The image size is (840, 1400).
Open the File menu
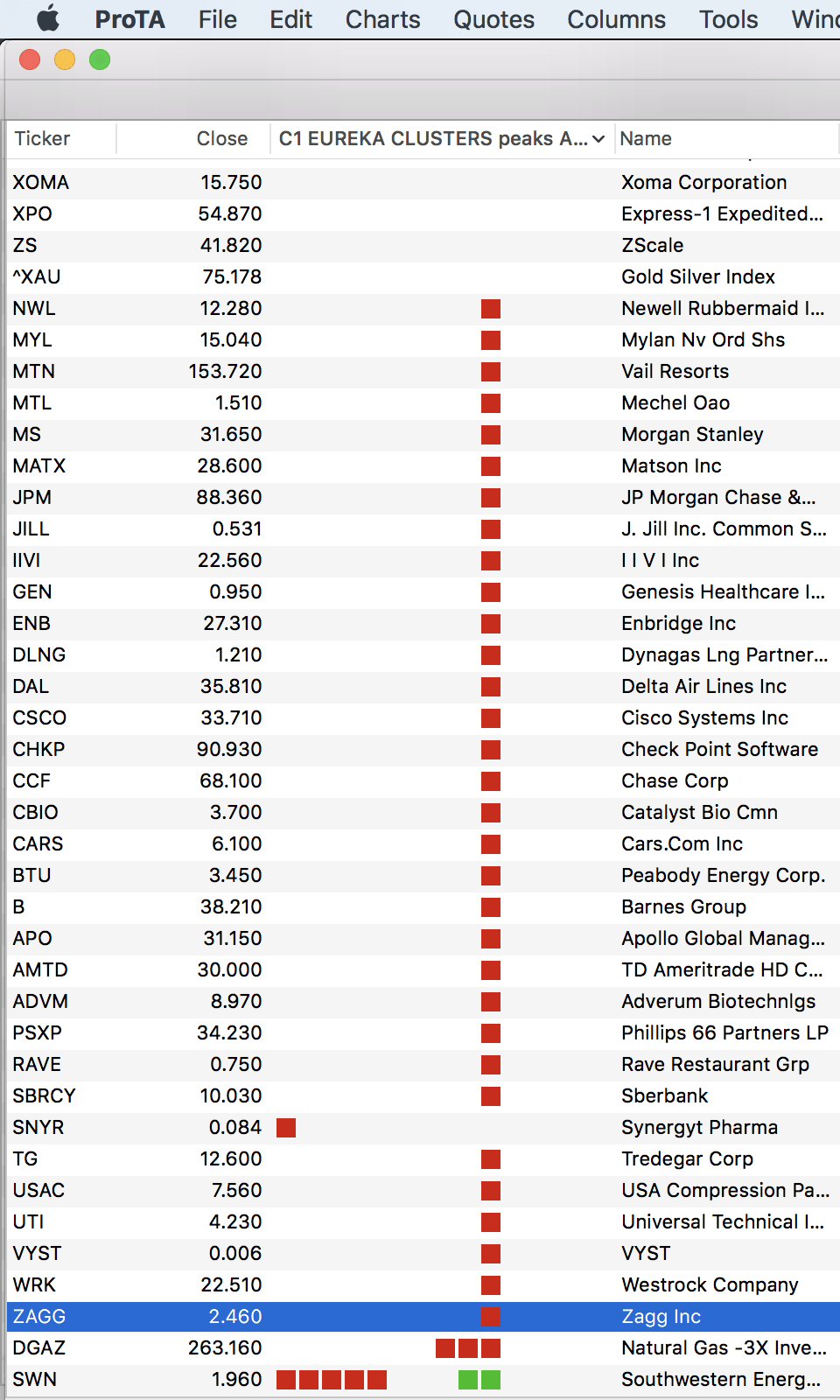point(217,19)
